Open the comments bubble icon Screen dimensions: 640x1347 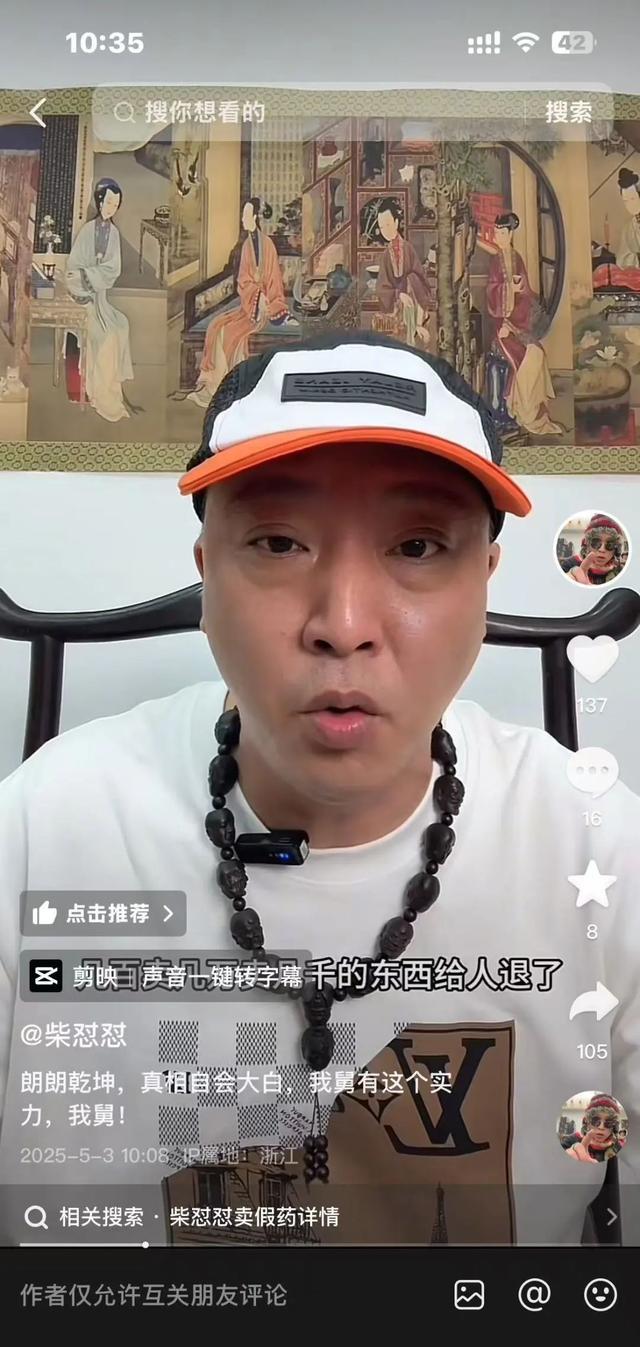tap(592, 772)
